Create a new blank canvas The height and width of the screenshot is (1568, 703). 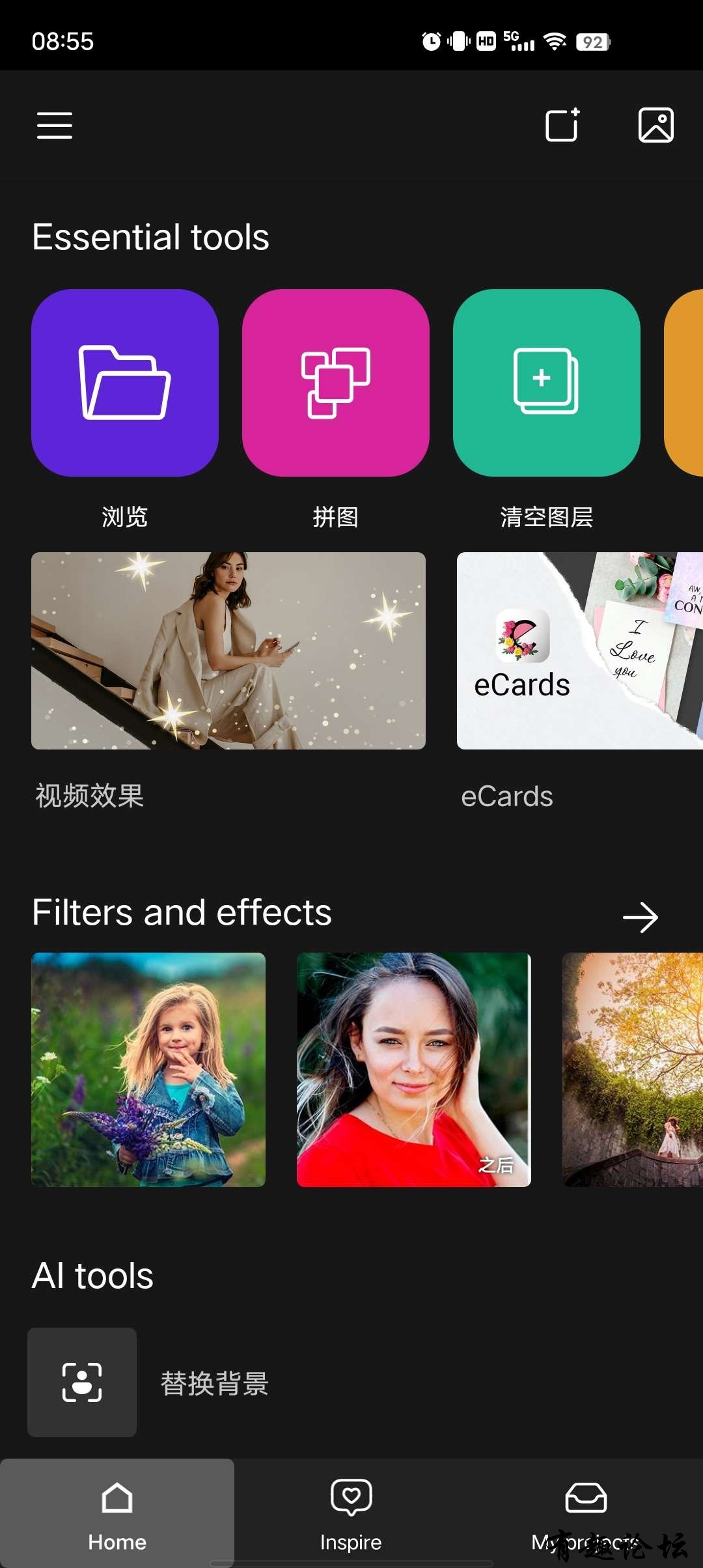pyautogui.click(x=562, y=125)
